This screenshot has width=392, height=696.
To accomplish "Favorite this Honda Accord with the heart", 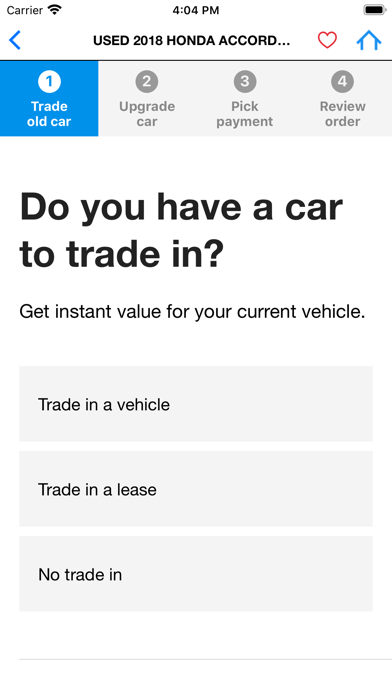I will click(x=327, y=40).
